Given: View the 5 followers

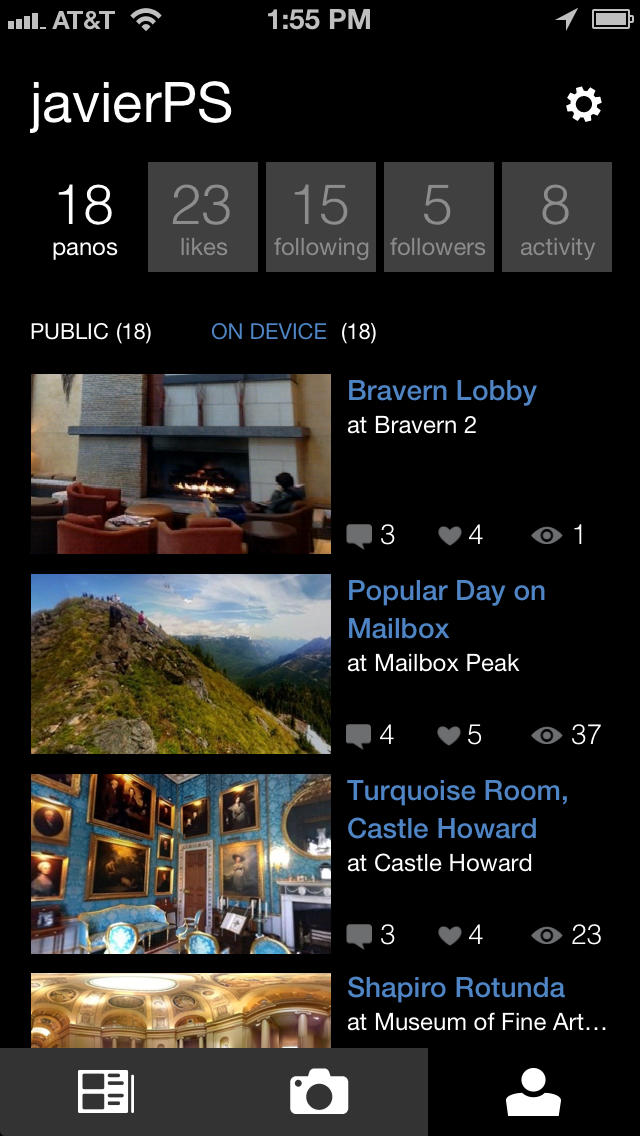Looking at the screenshot, I should pos(438,217).
